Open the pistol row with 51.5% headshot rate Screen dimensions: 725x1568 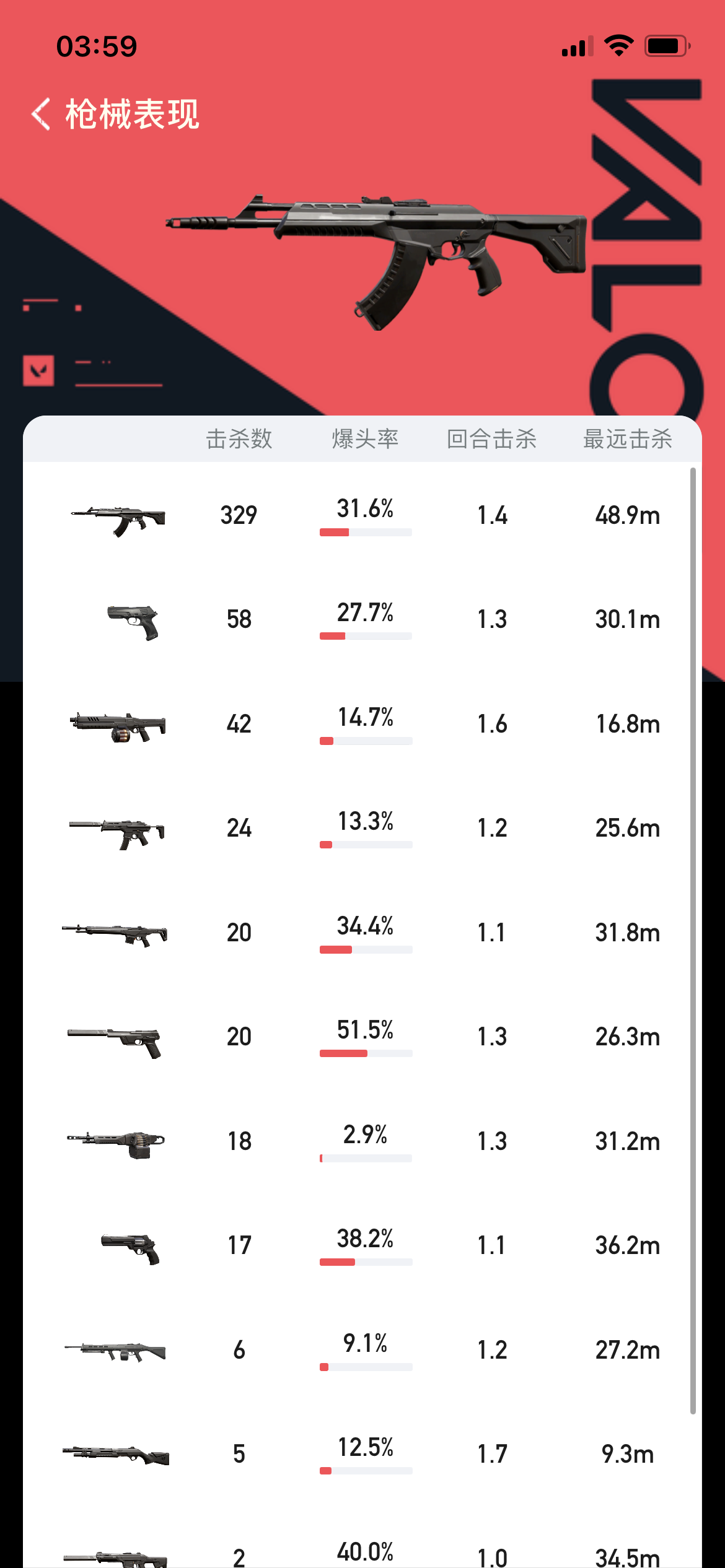(x=362, y=1037)
